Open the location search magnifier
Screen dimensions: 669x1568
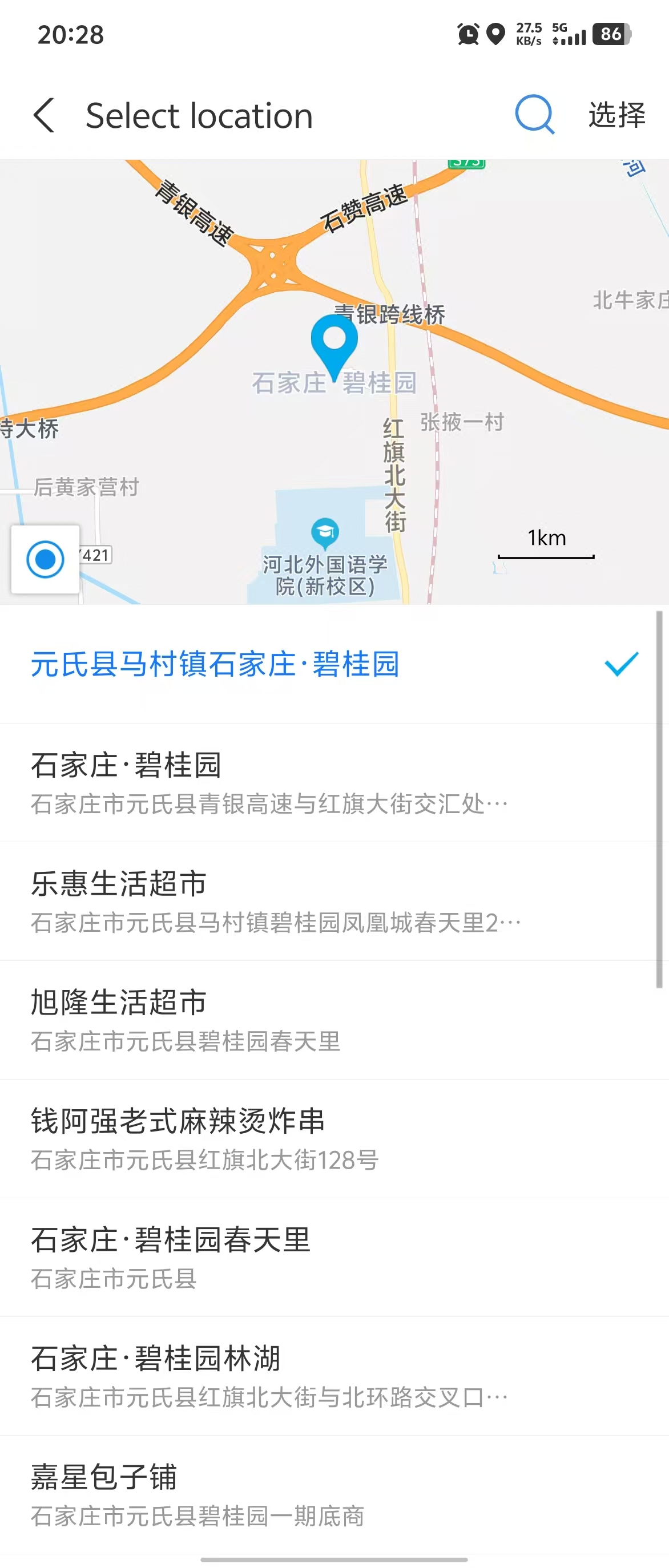[534, 114]
